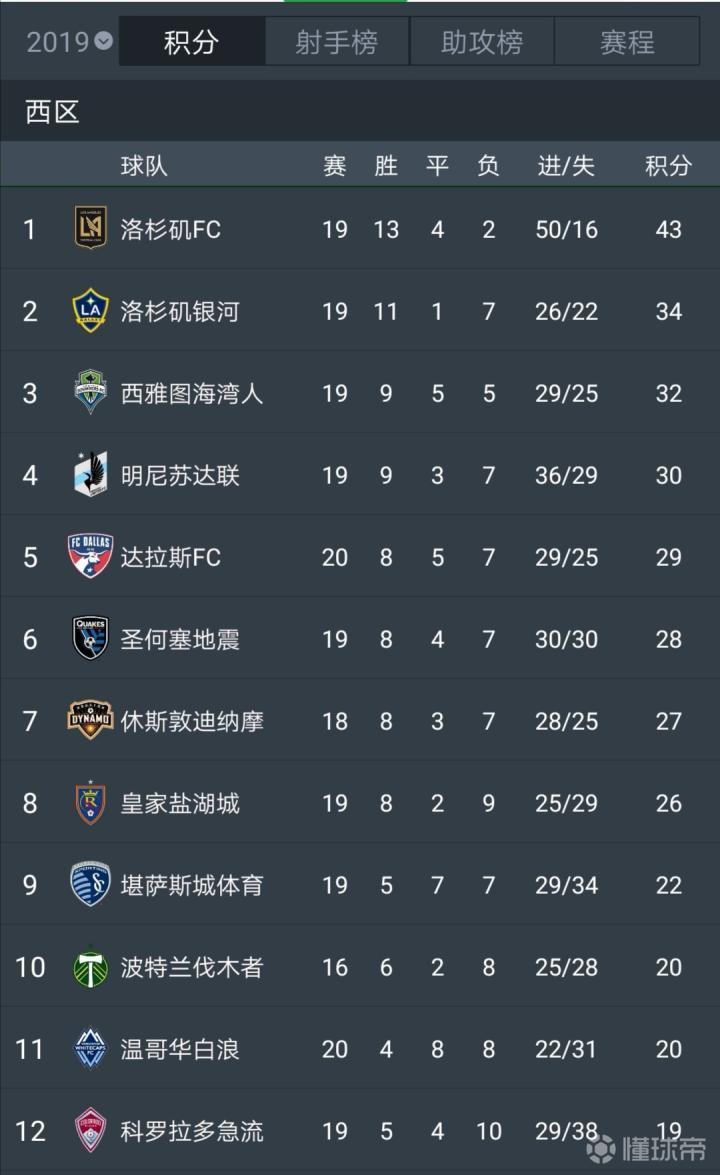Open team page for 科罗拉多急流

click(192, 1131)
